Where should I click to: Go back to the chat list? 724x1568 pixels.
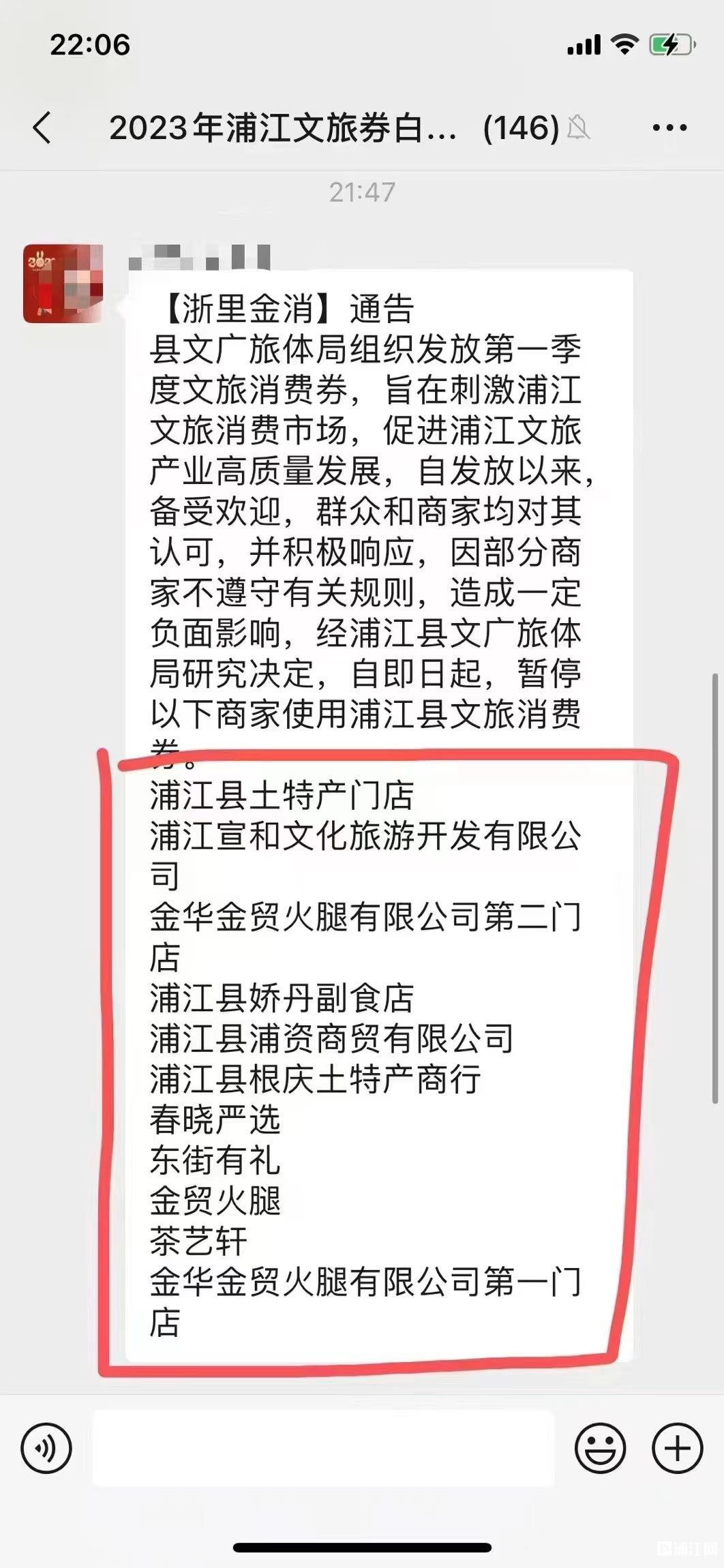[42, 127]
